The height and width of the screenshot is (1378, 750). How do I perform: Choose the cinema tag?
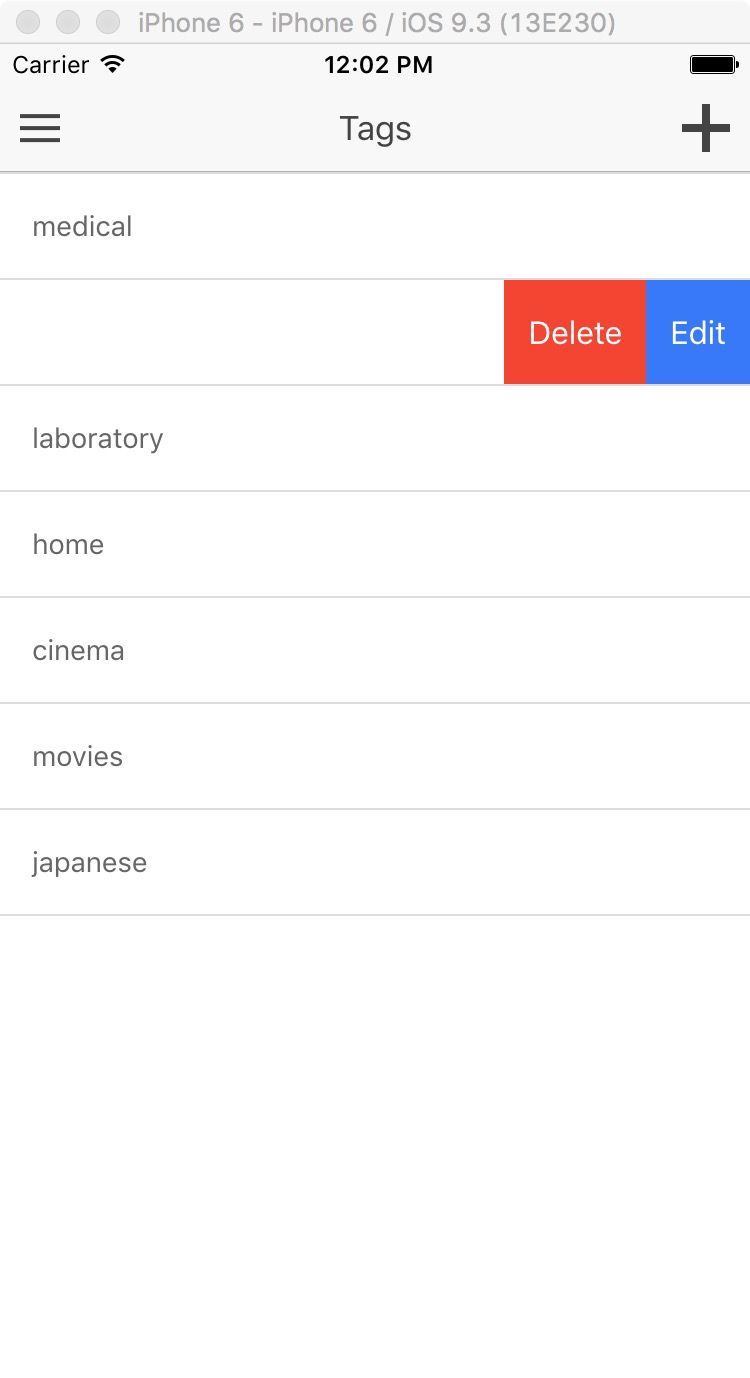[x=375, y=651]
